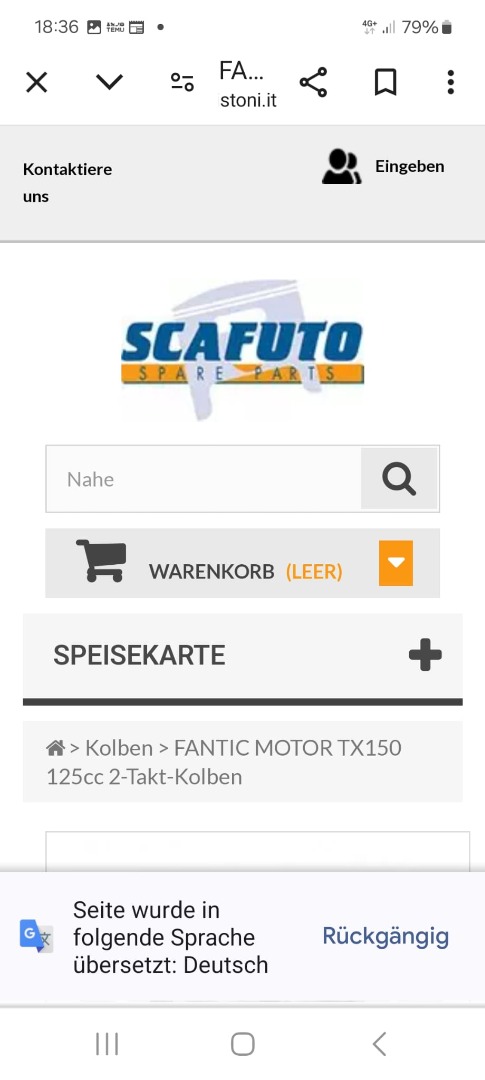Tap Eingeben to sign in
Viewport: 485px width, 1080px height.
409,166
